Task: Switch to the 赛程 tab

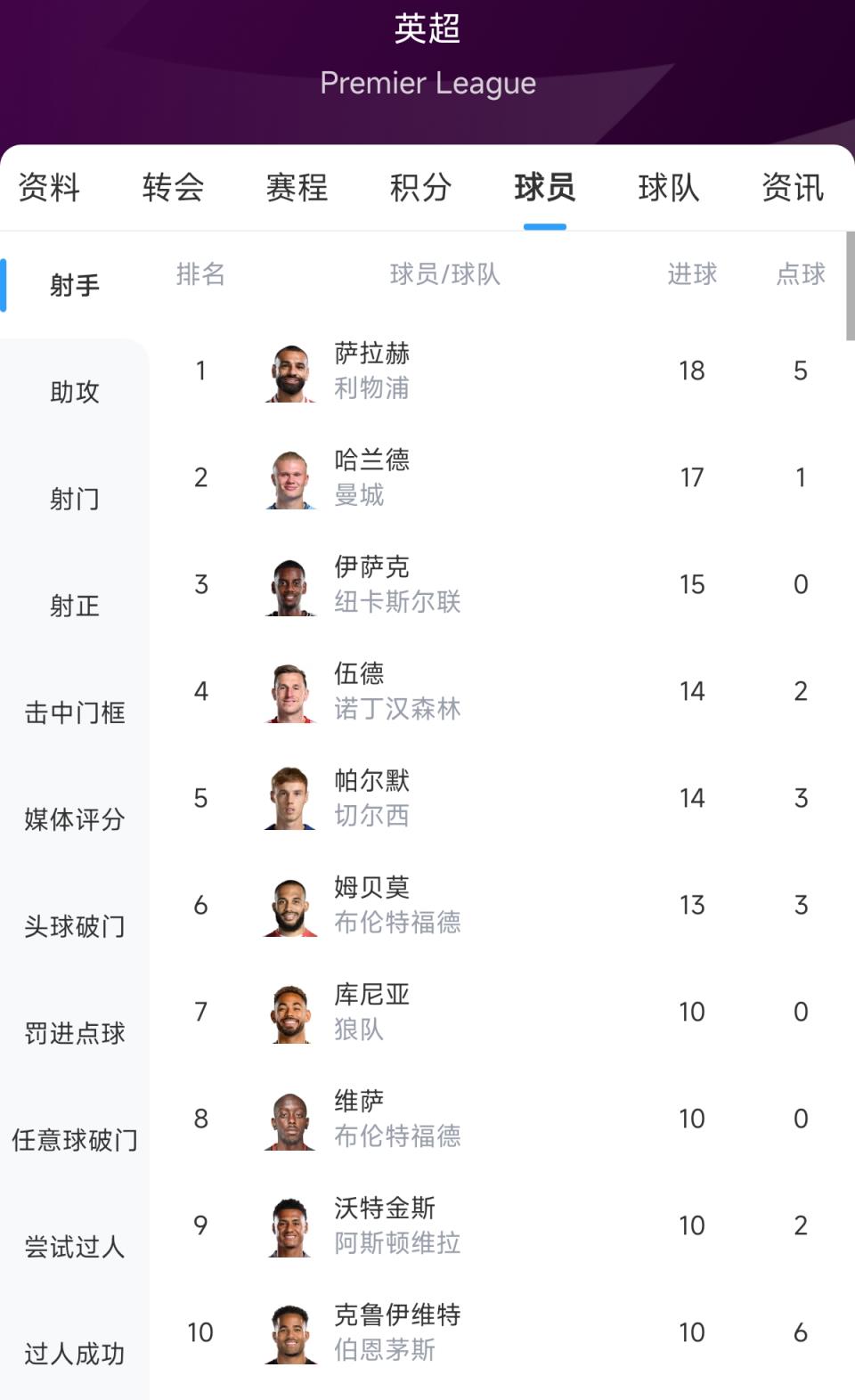Action: (297, 188)
